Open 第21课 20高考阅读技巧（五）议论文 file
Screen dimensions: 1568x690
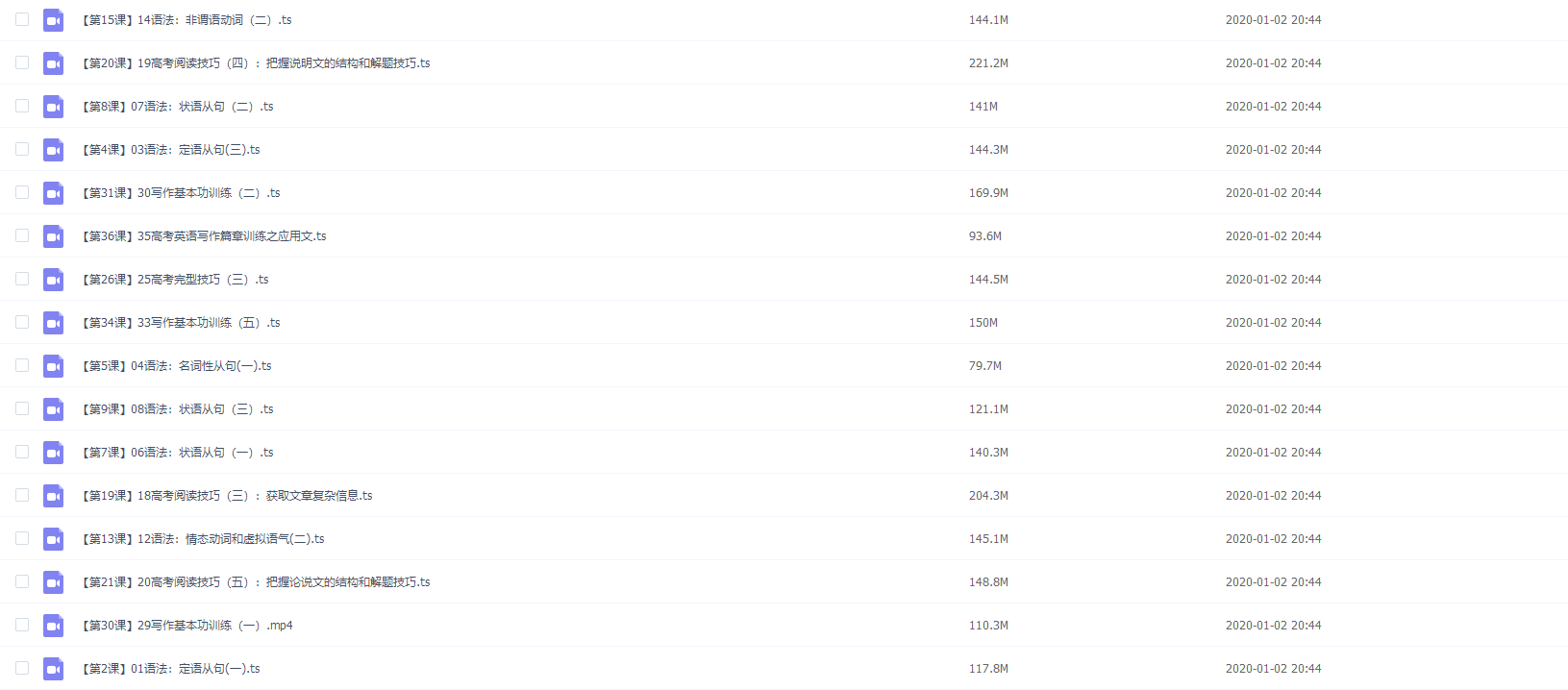[256, 582]
